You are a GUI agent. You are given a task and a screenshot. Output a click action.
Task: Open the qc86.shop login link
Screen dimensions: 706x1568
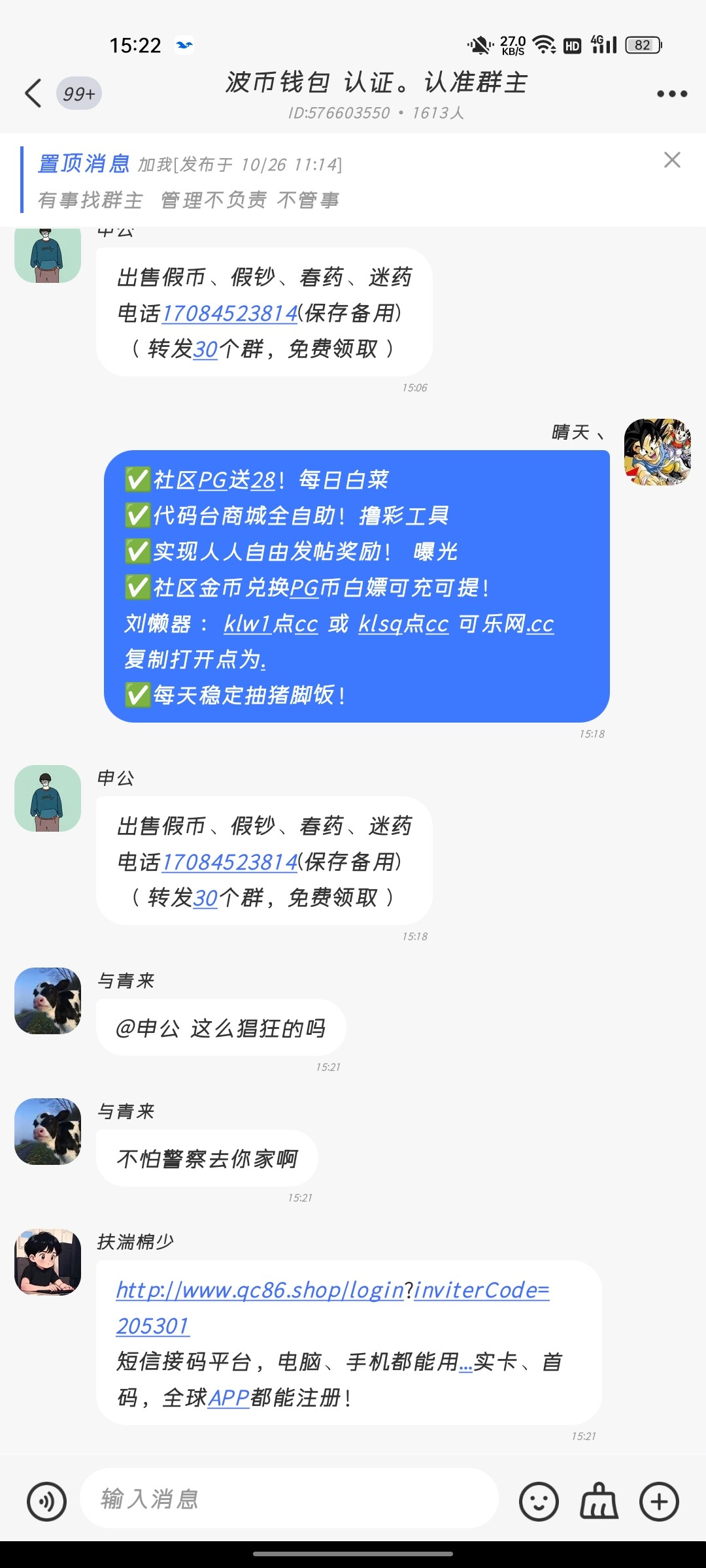(x=261, y=1303)
